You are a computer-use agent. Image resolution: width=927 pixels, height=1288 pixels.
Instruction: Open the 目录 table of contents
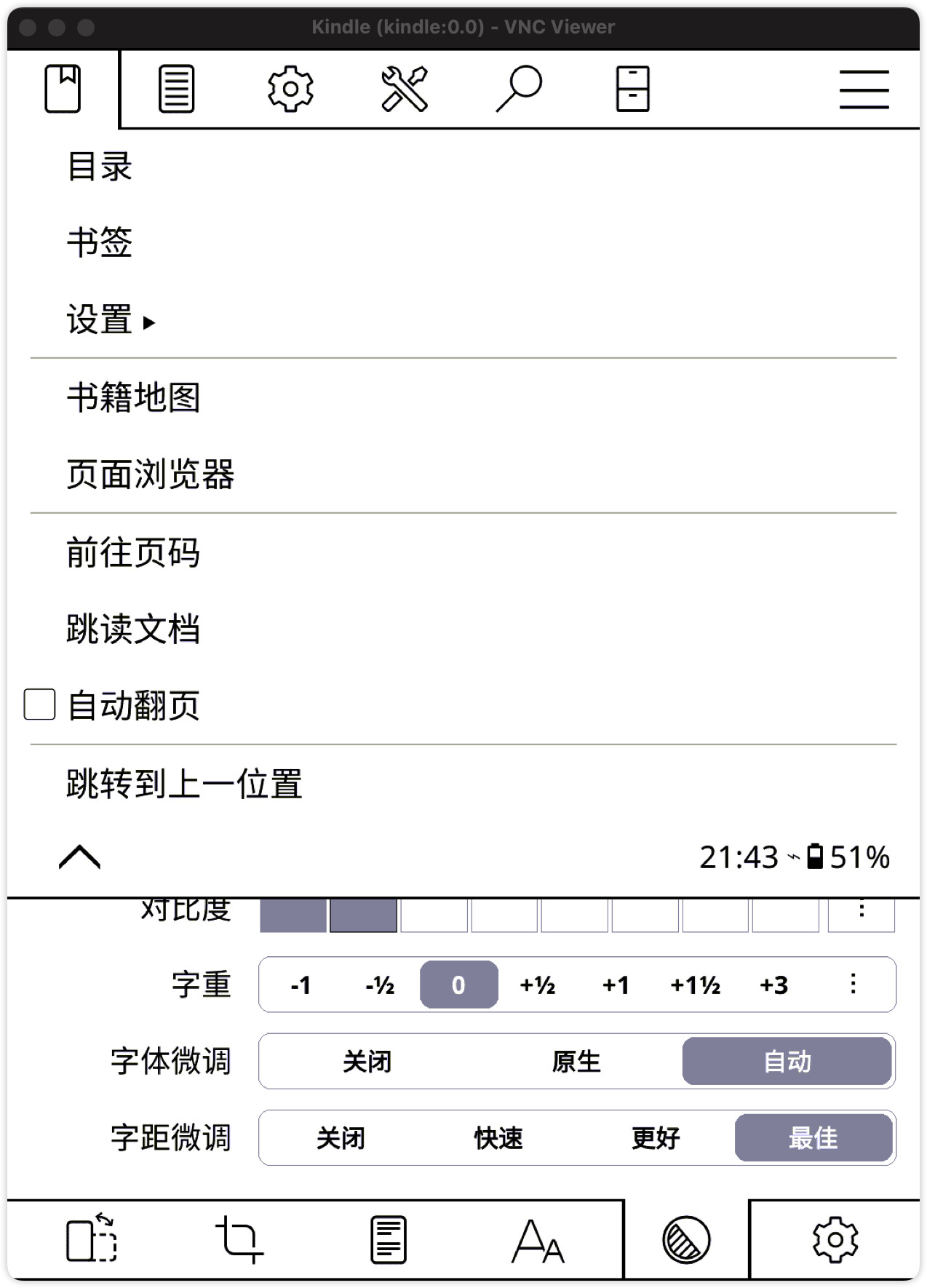100,167
